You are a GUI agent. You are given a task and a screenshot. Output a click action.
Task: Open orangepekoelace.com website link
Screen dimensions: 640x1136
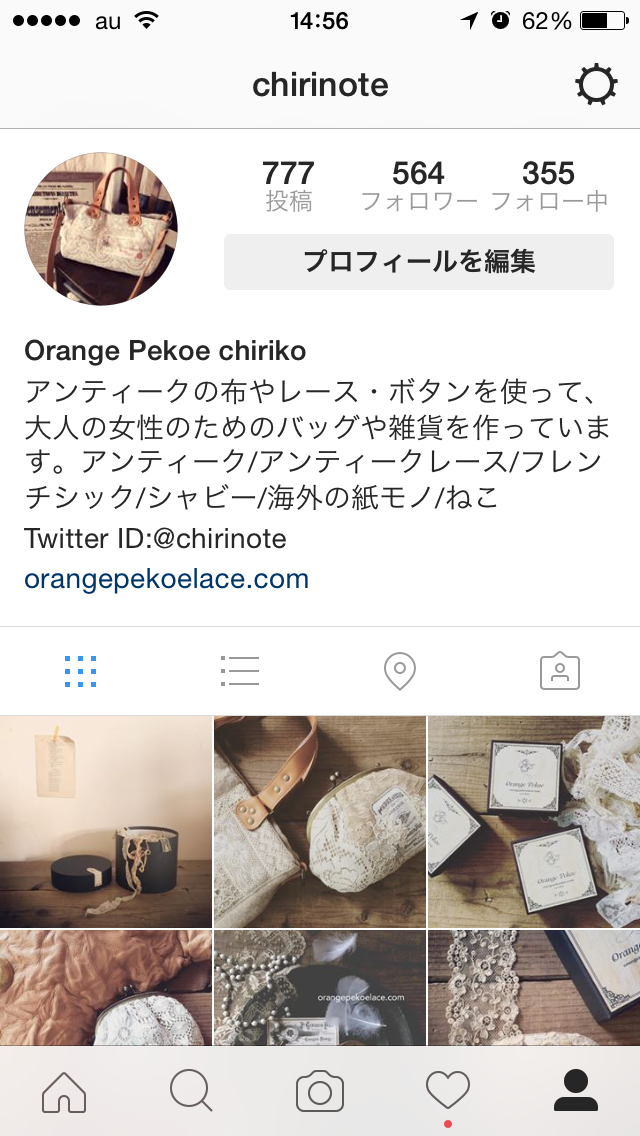coord(166,578)
